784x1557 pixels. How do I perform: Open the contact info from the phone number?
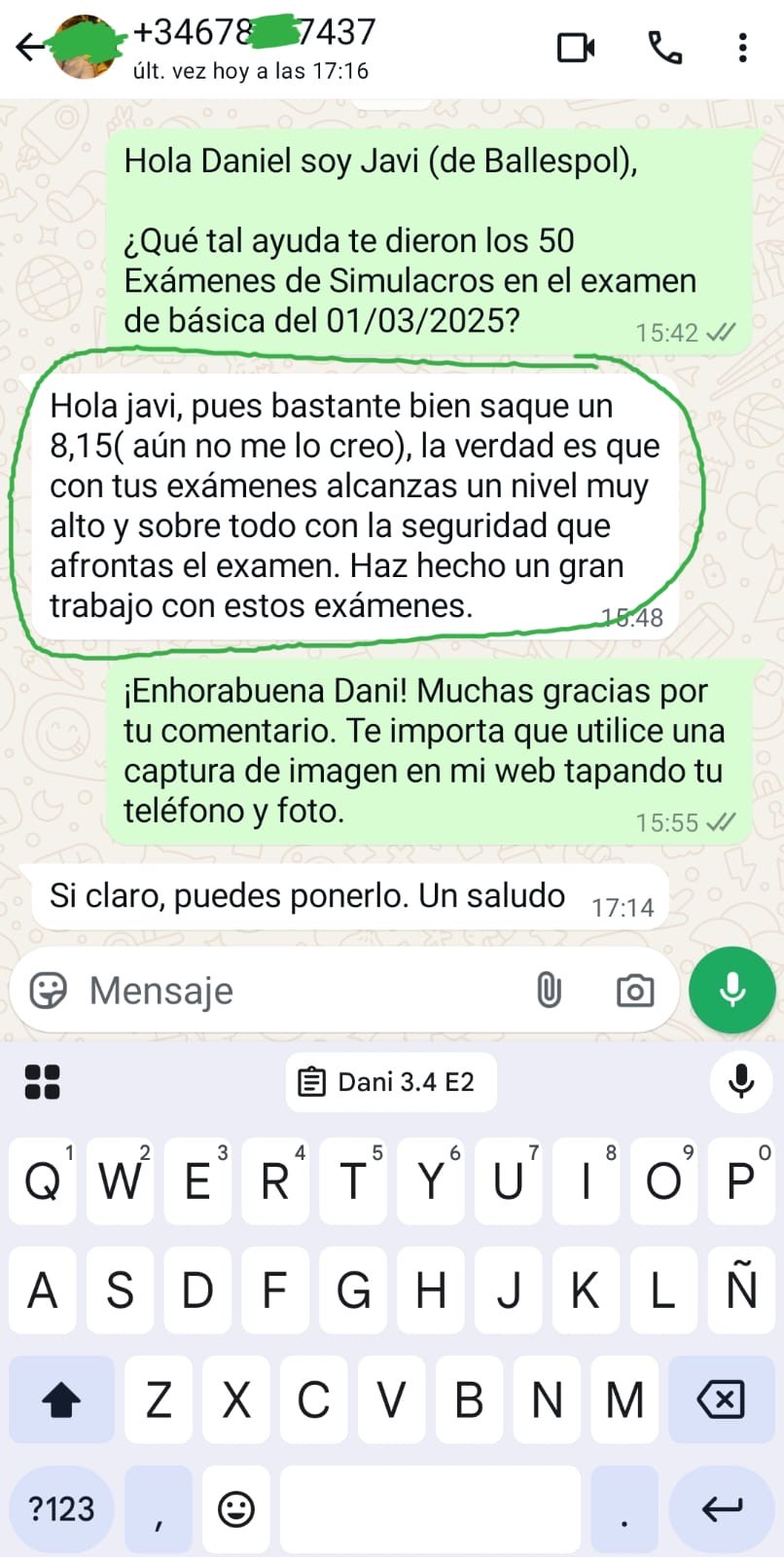(x=253, y=33)
